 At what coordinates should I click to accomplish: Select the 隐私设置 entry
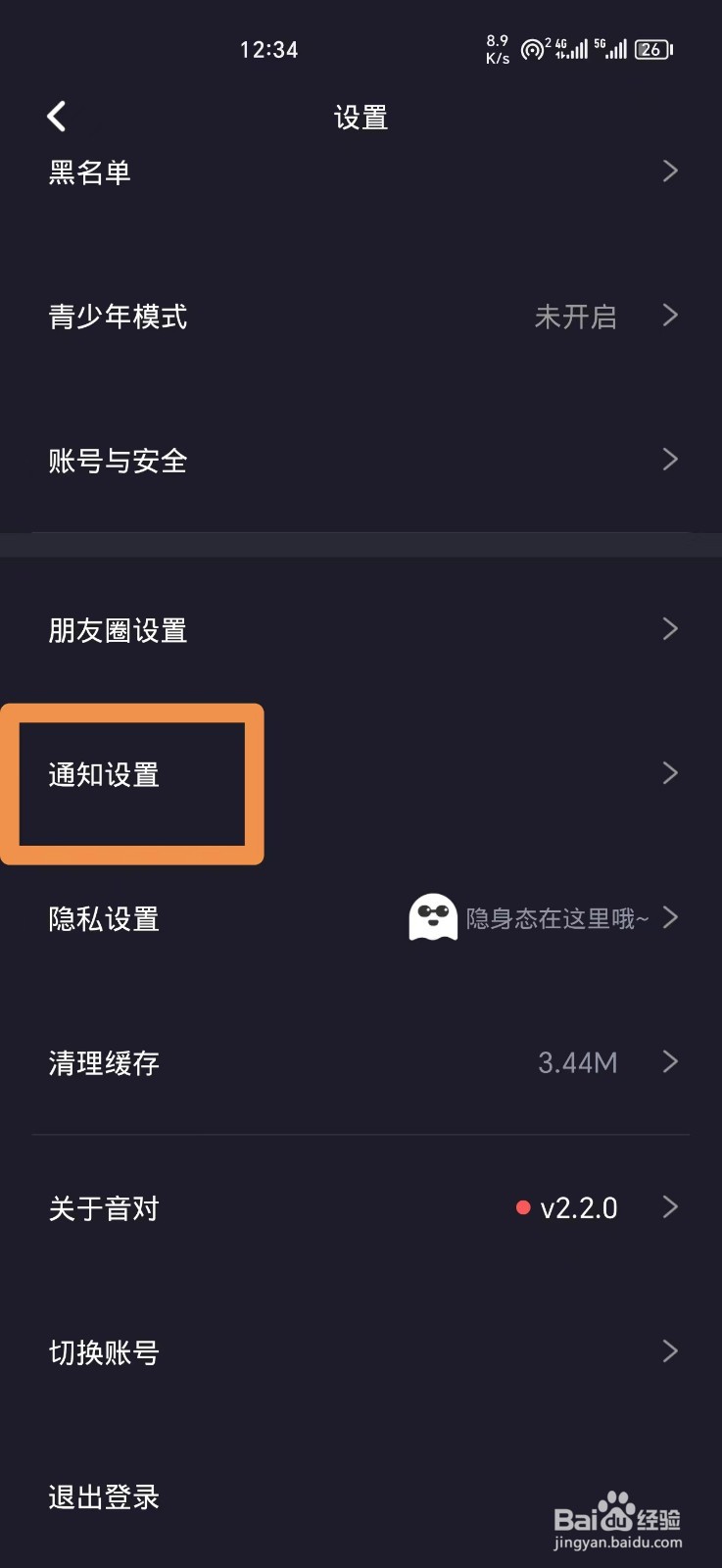[104, 918]
